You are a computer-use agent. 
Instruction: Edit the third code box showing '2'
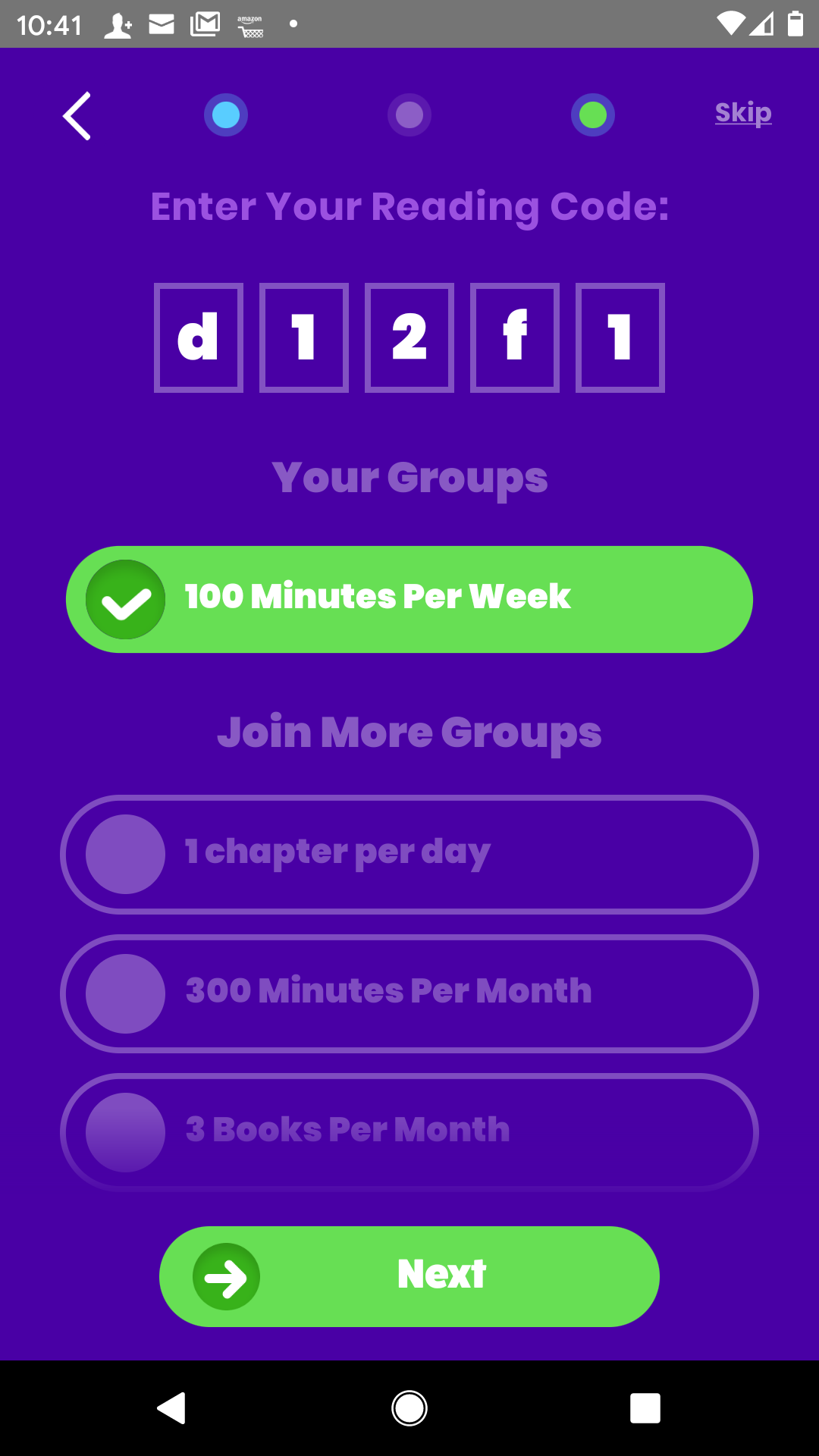click(x=409, y=337)
